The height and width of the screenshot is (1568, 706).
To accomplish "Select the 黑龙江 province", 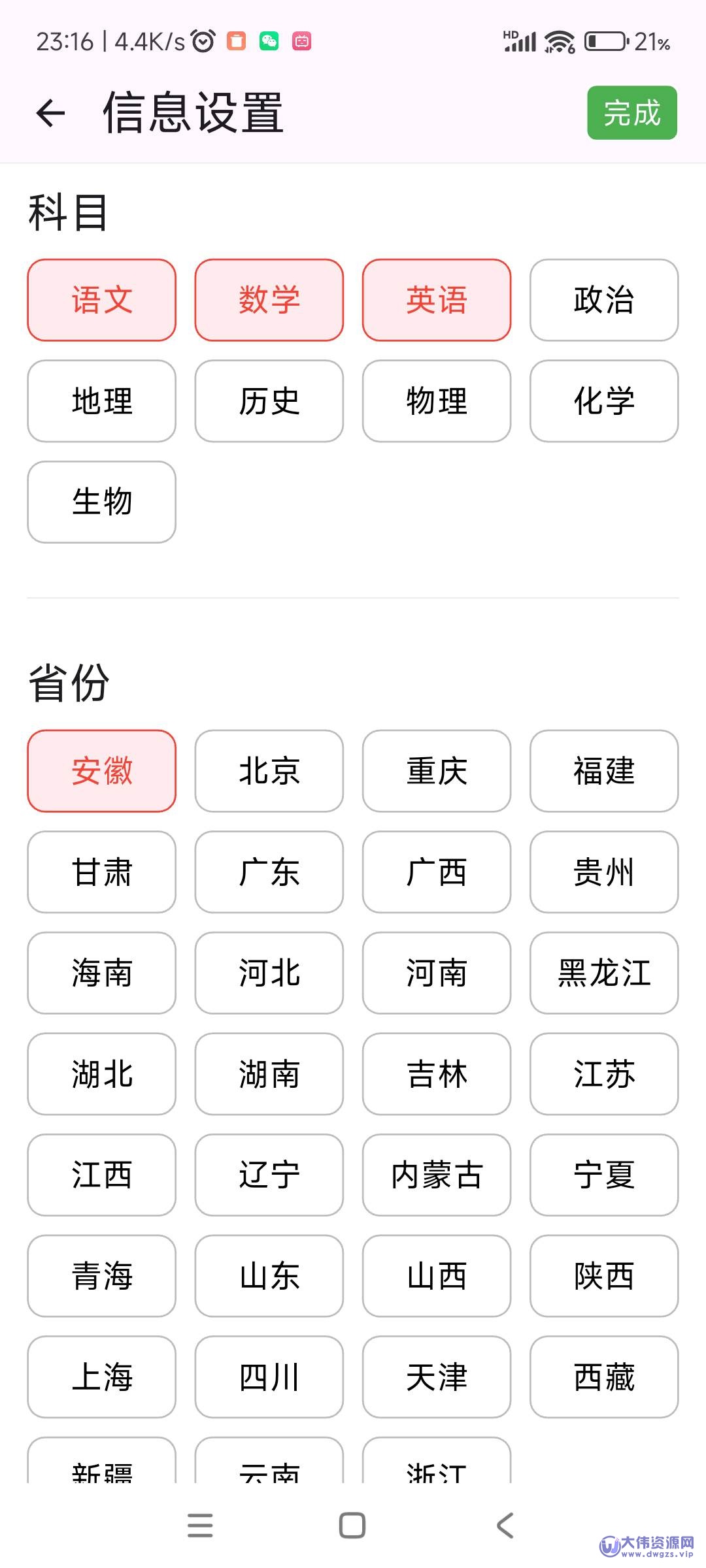I will tap(603, 973).
